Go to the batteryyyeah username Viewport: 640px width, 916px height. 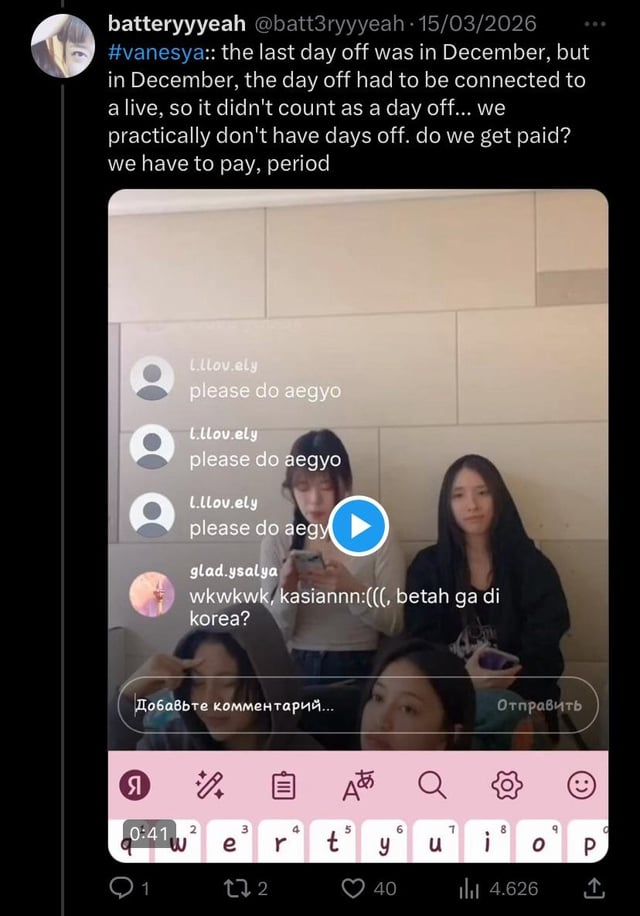(x=176, y=23)
